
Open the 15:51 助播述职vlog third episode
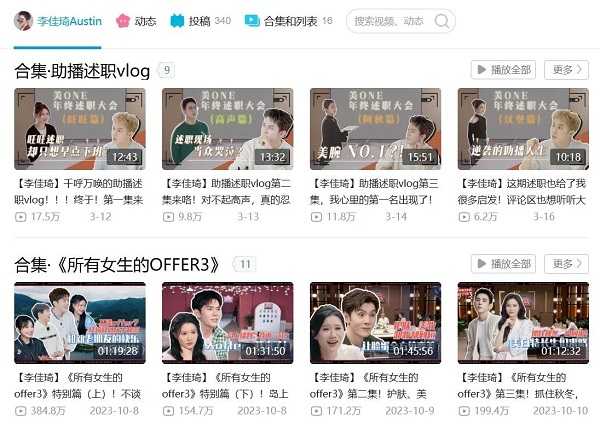coord(375,128)
